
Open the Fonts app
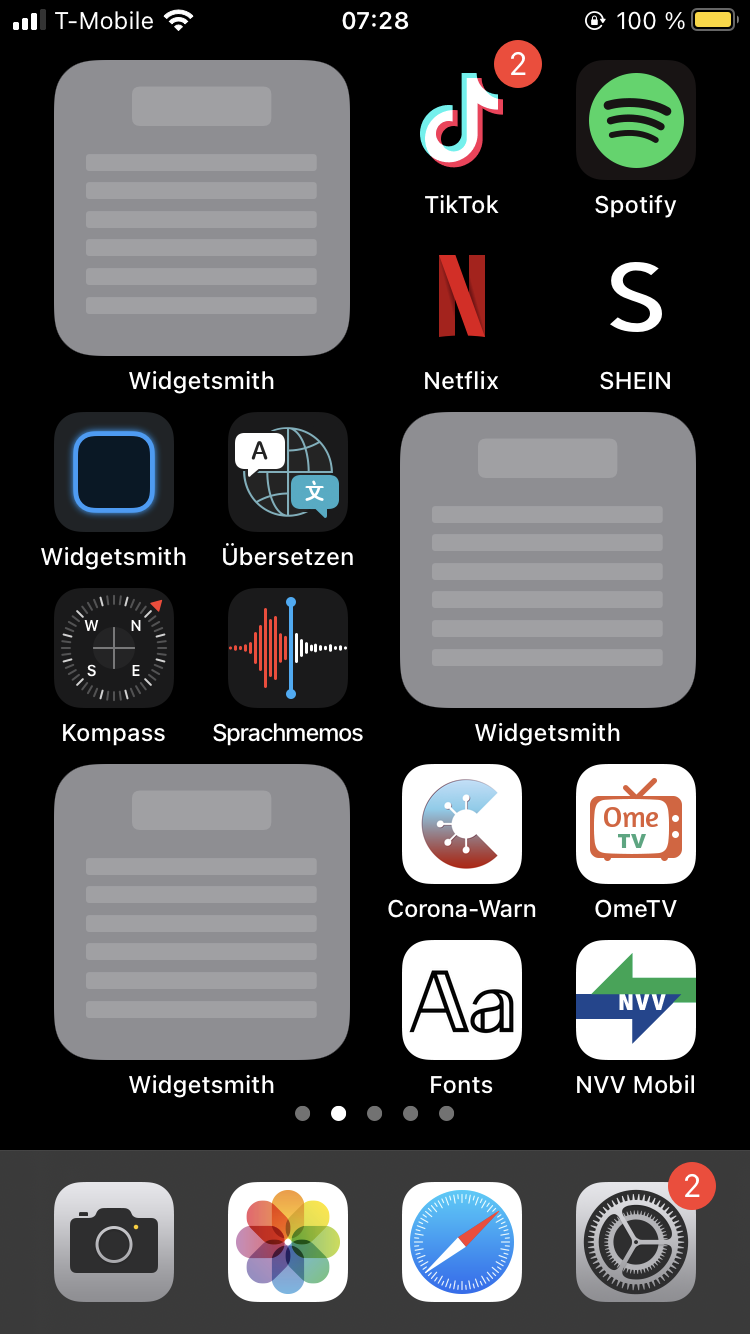(461, 1000)
